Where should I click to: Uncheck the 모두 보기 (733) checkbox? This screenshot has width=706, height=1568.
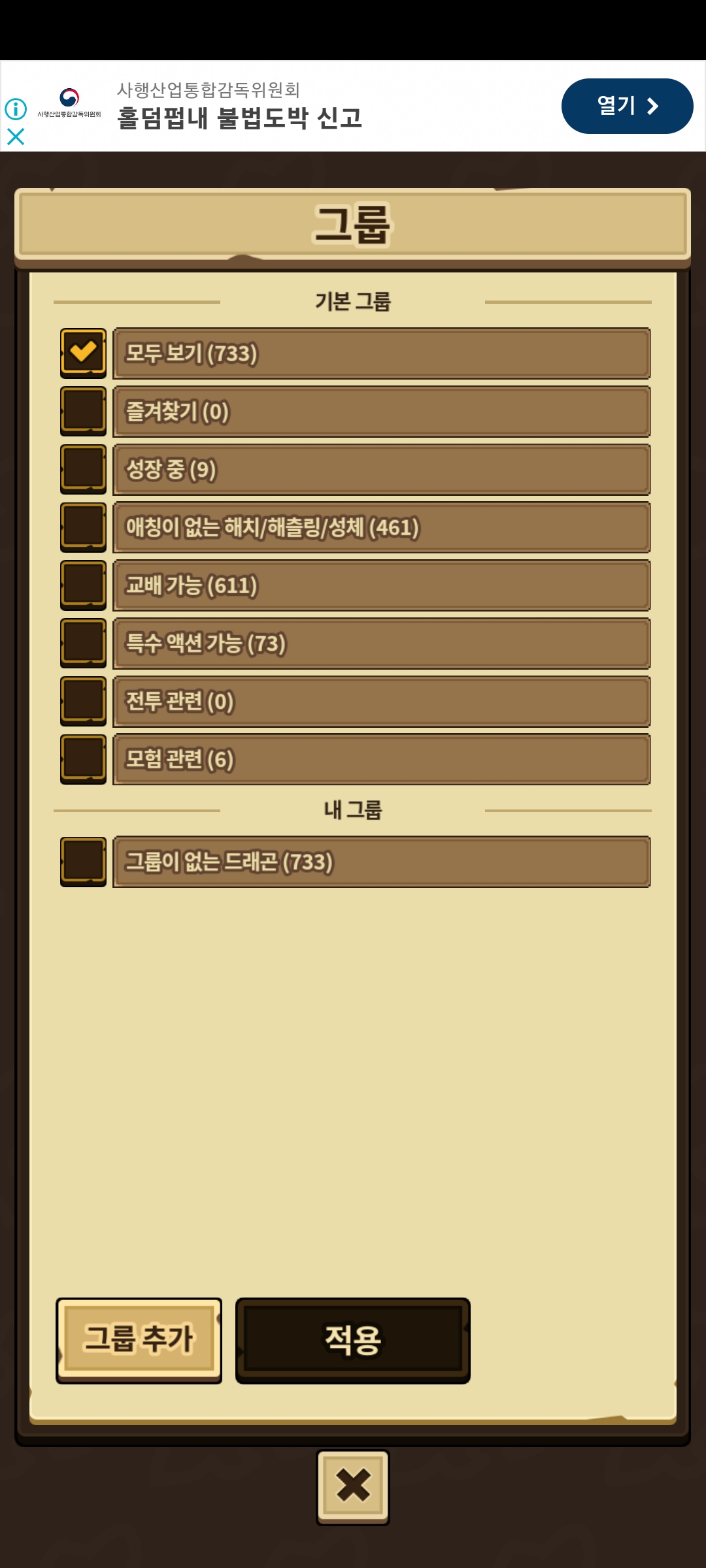[83, 353]
